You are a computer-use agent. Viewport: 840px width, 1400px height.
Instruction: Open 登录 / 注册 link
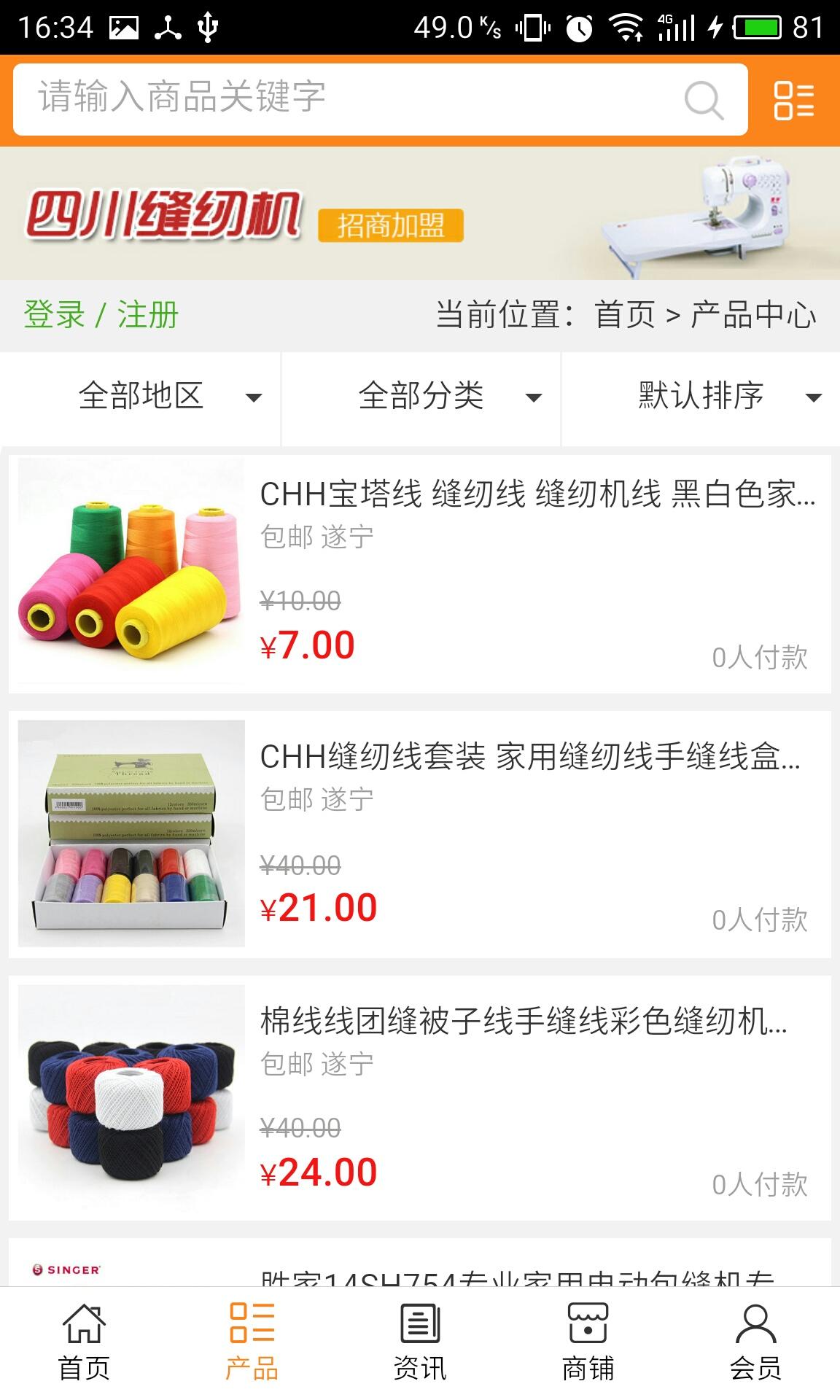pyautogui.click(x=101, y=315)
